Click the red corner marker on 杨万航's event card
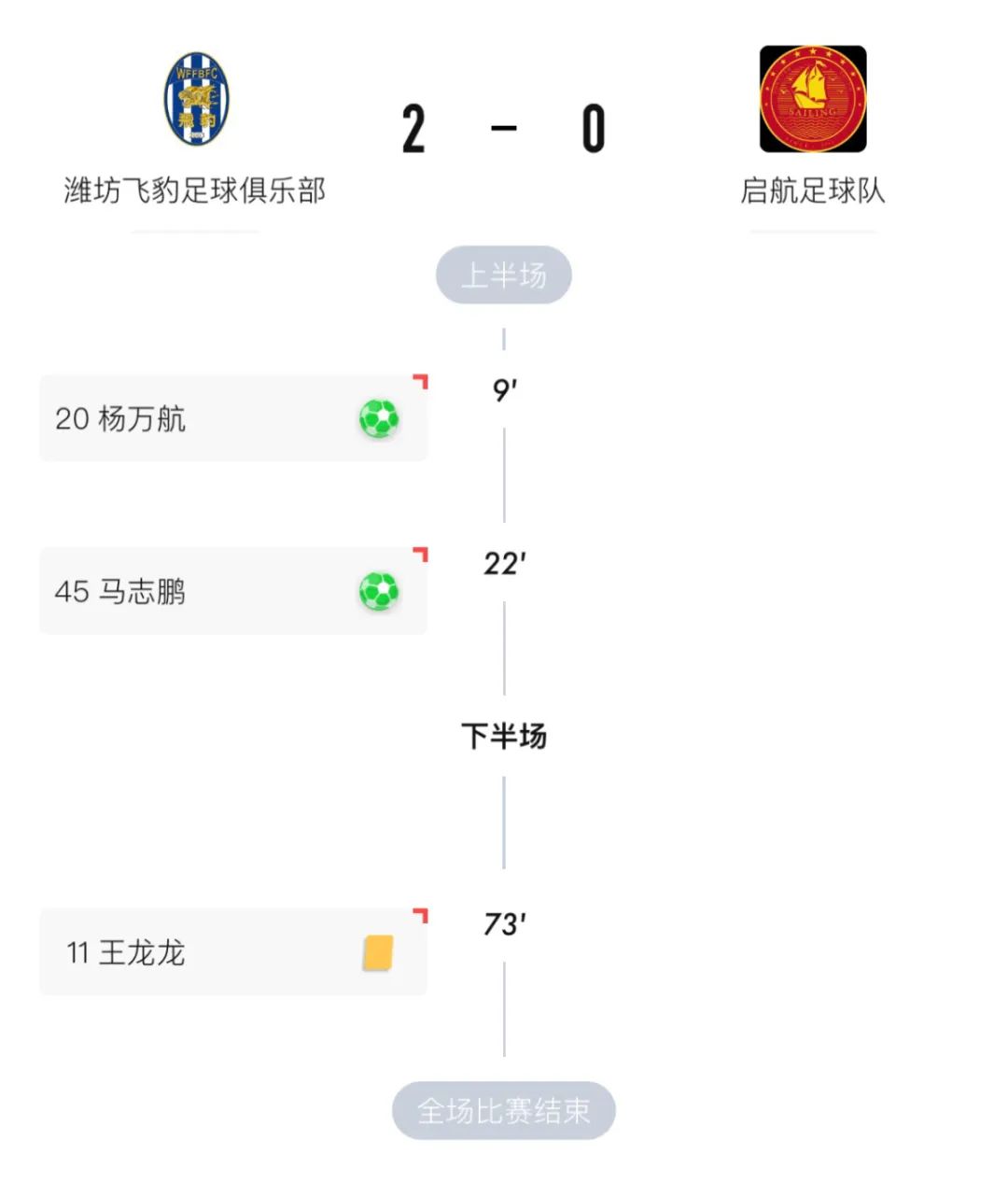1008x1182 pixels. coord(422,383)
